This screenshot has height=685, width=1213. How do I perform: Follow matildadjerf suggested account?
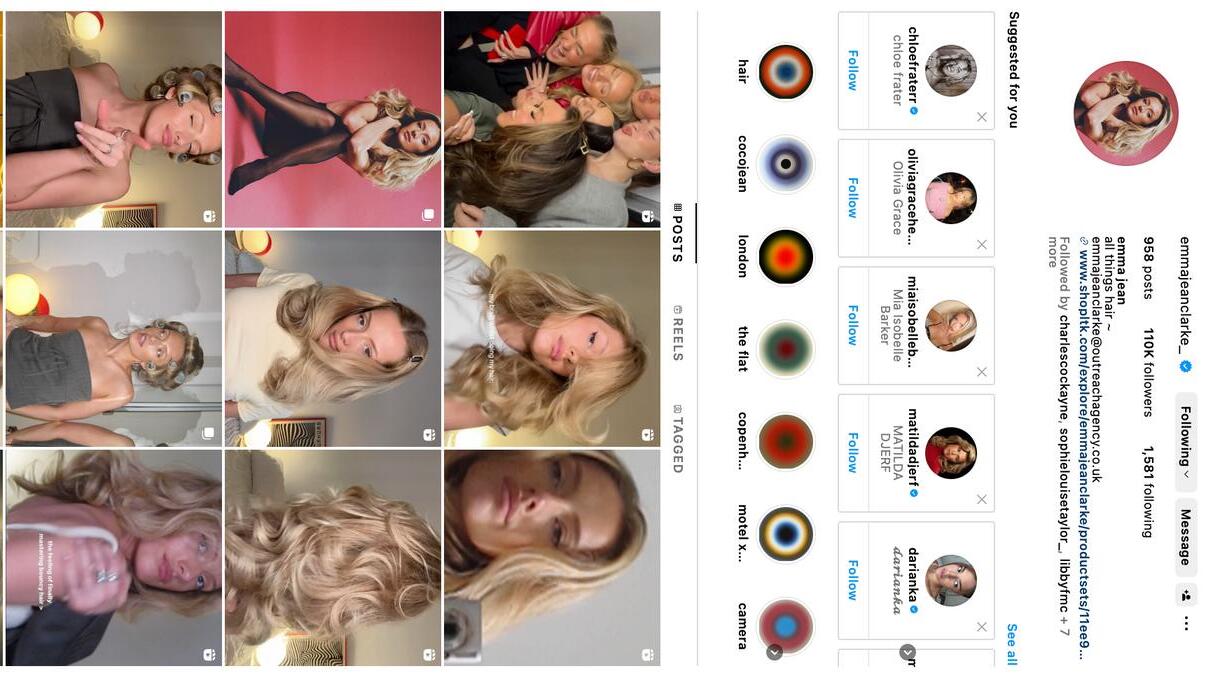pyautogui.click(x=852, y=452)
